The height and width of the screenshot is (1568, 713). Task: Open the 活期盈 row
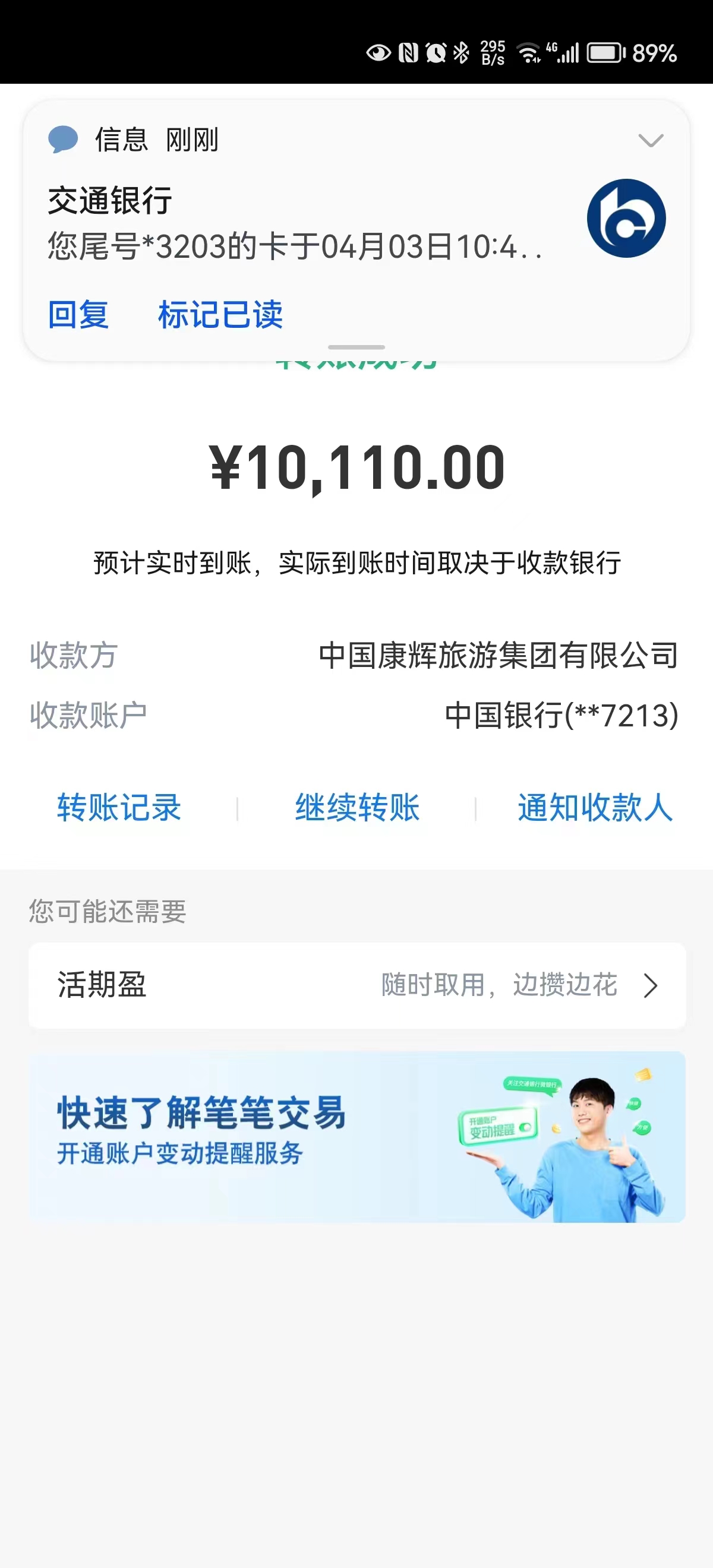(357, 985)
